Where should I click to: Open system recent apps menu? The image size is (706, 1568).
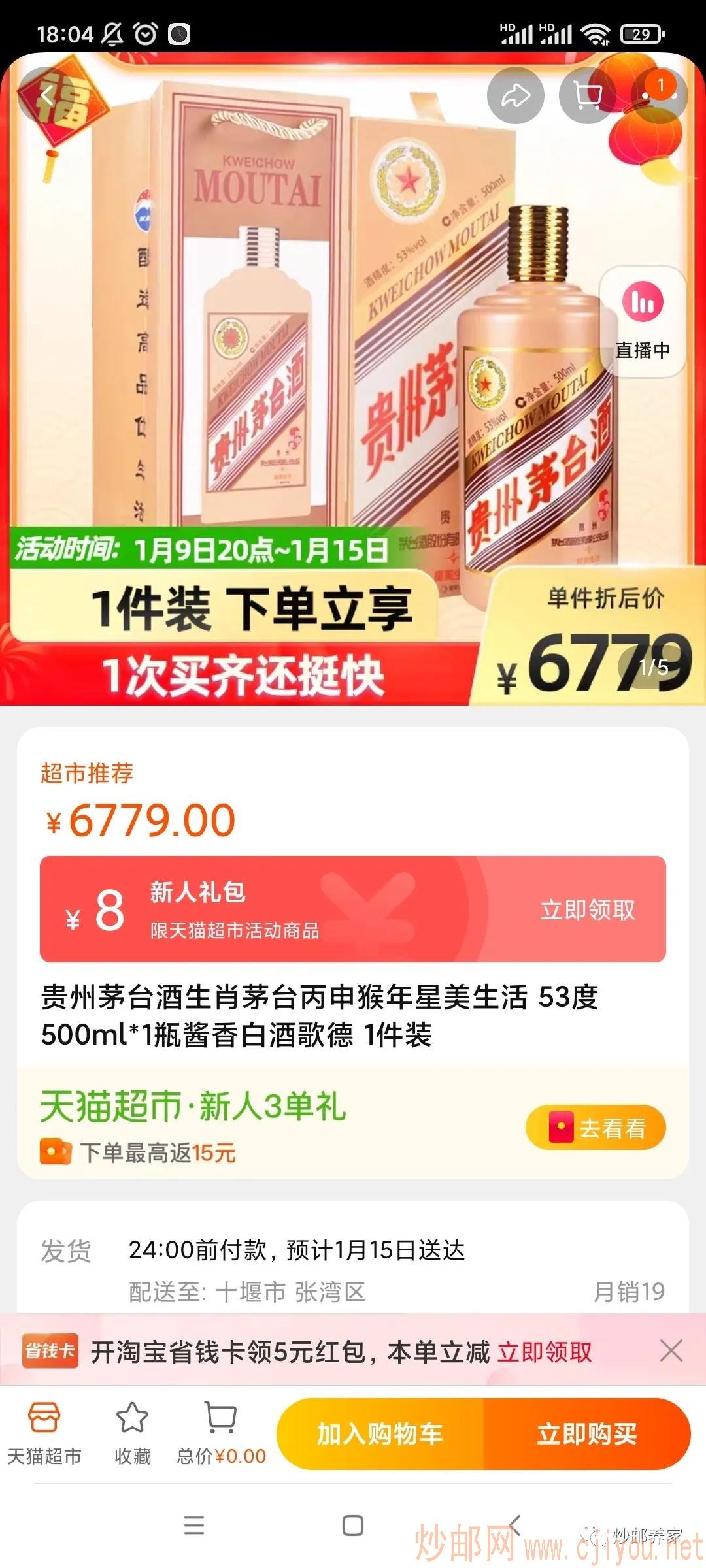[x=194, y=1526]
